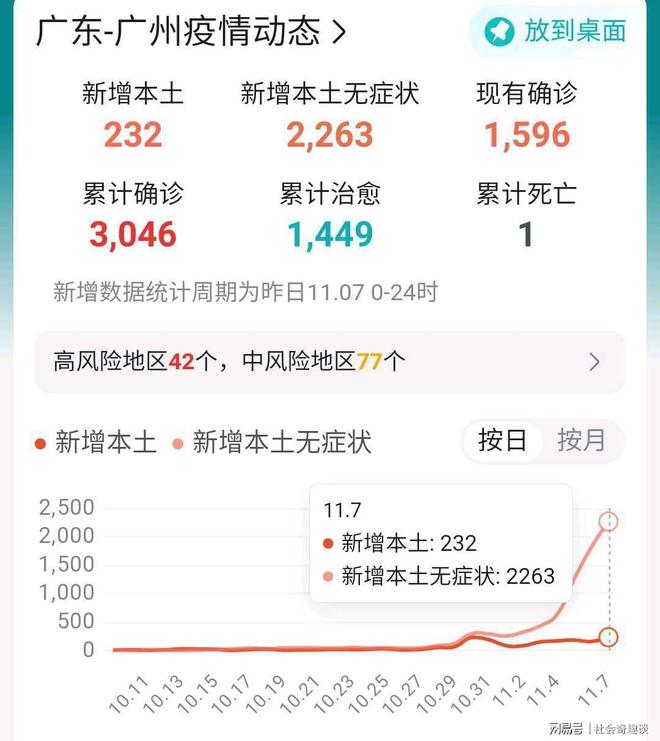Screen dimensions: 660x741
Task: Switch the chart to 按日 view
Action: pyautogui.click(x=502, y=440)
